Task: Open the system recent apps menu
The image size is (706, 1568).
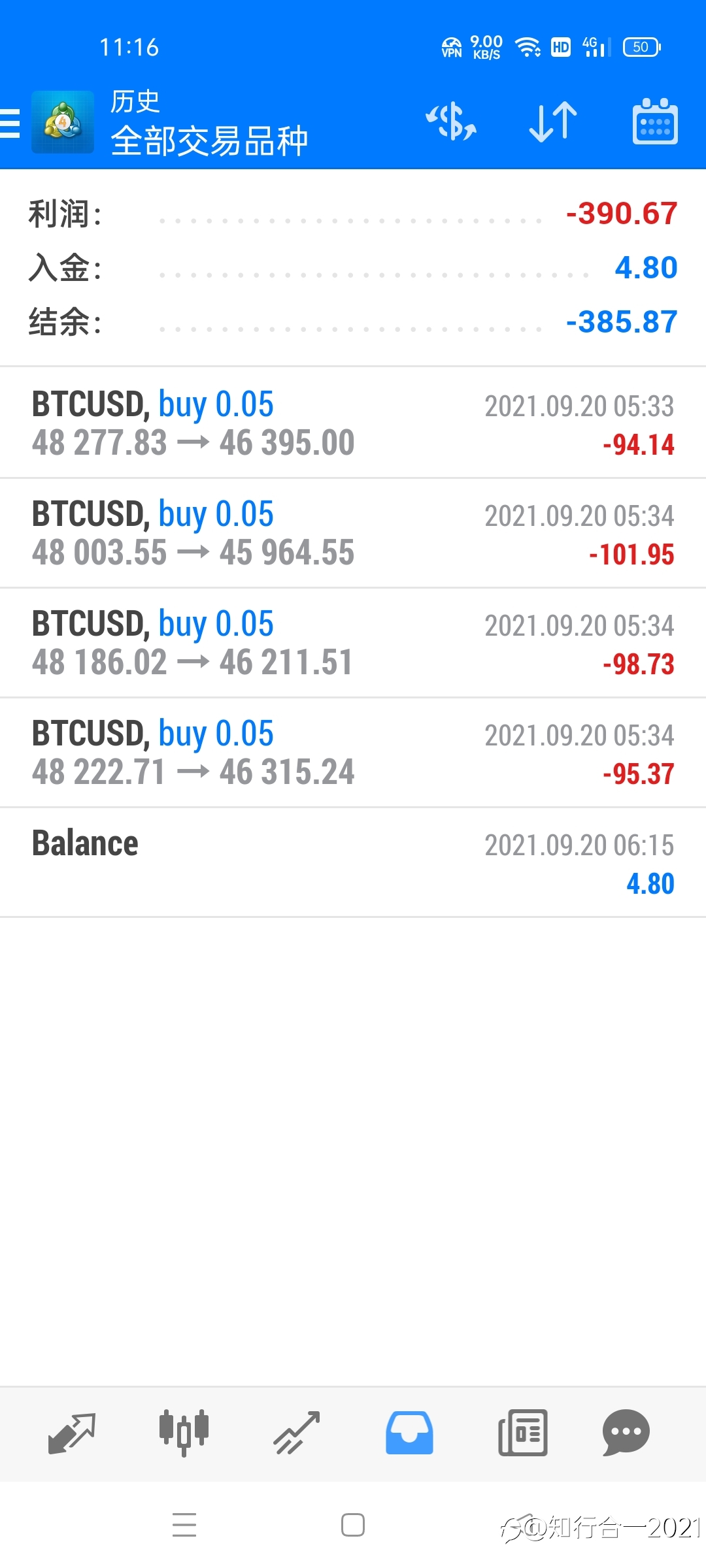Action: pyautogui.click(x=184, y=1526)
